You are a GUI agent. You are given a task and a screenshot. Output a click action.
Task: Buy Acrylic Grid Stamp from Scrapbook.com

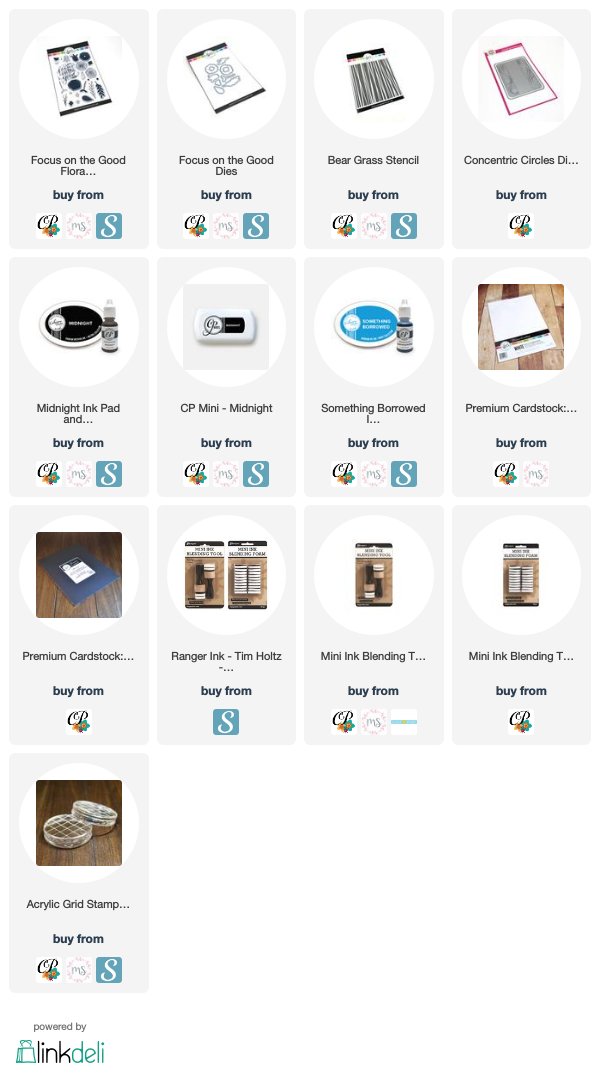point(109,970)
